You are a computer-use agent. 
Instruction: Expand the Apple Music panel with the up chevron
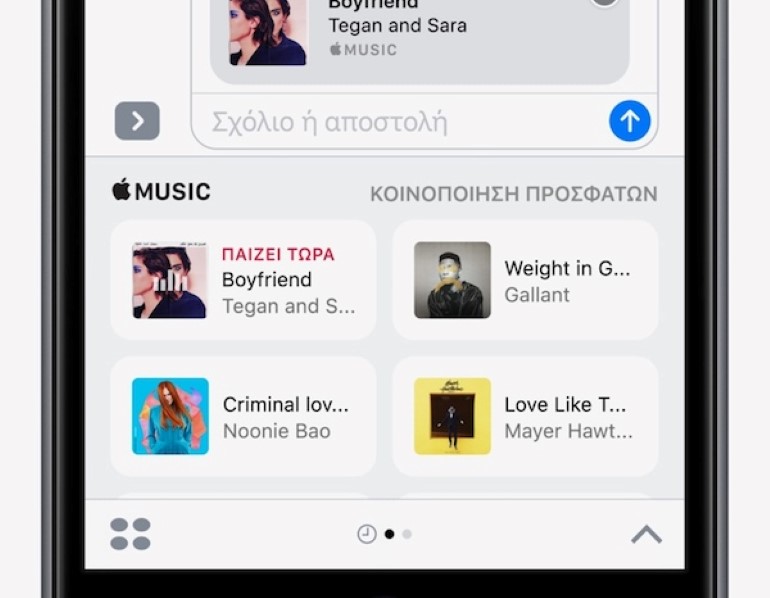[x=647, y=534]
